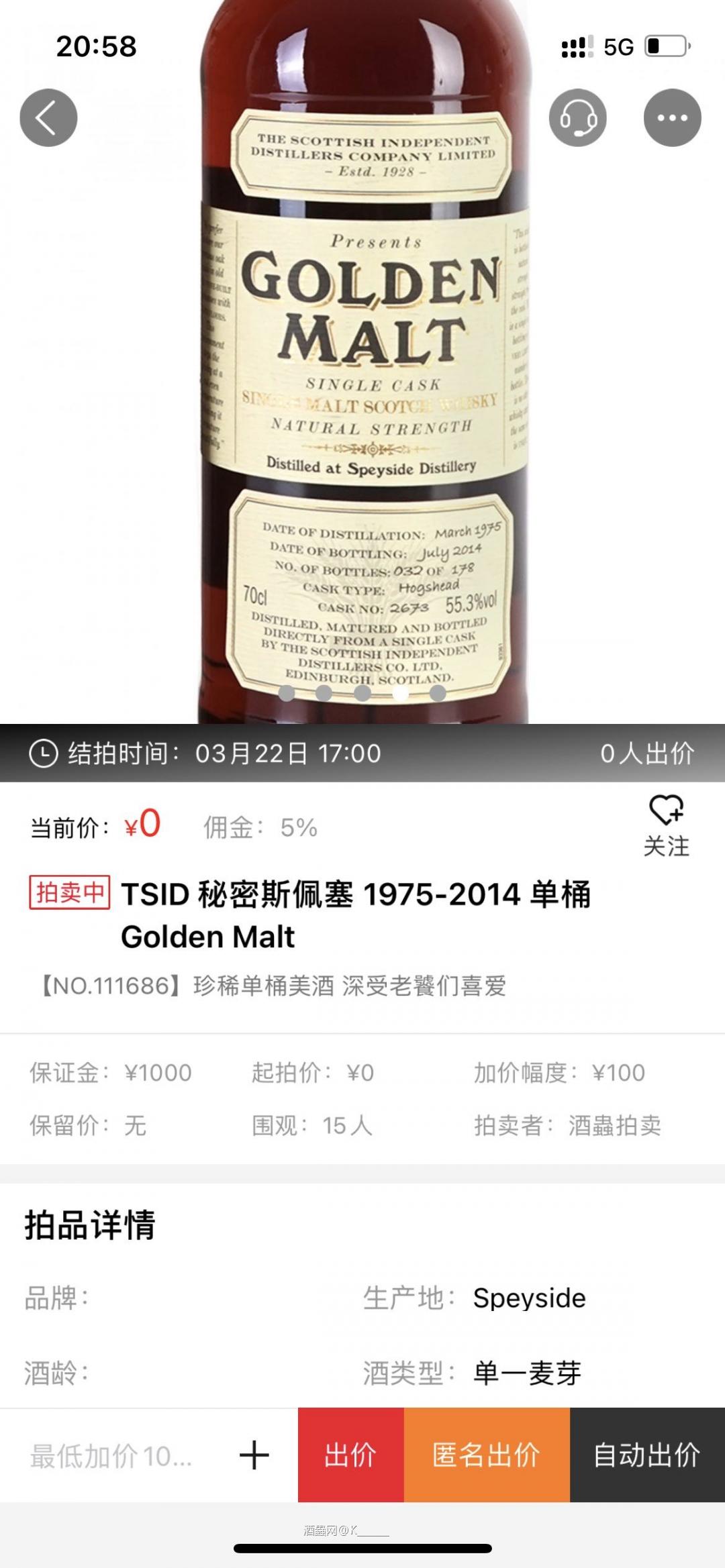Open the more options ellipsis icon
725x1568 pixels.
point(671,117)
